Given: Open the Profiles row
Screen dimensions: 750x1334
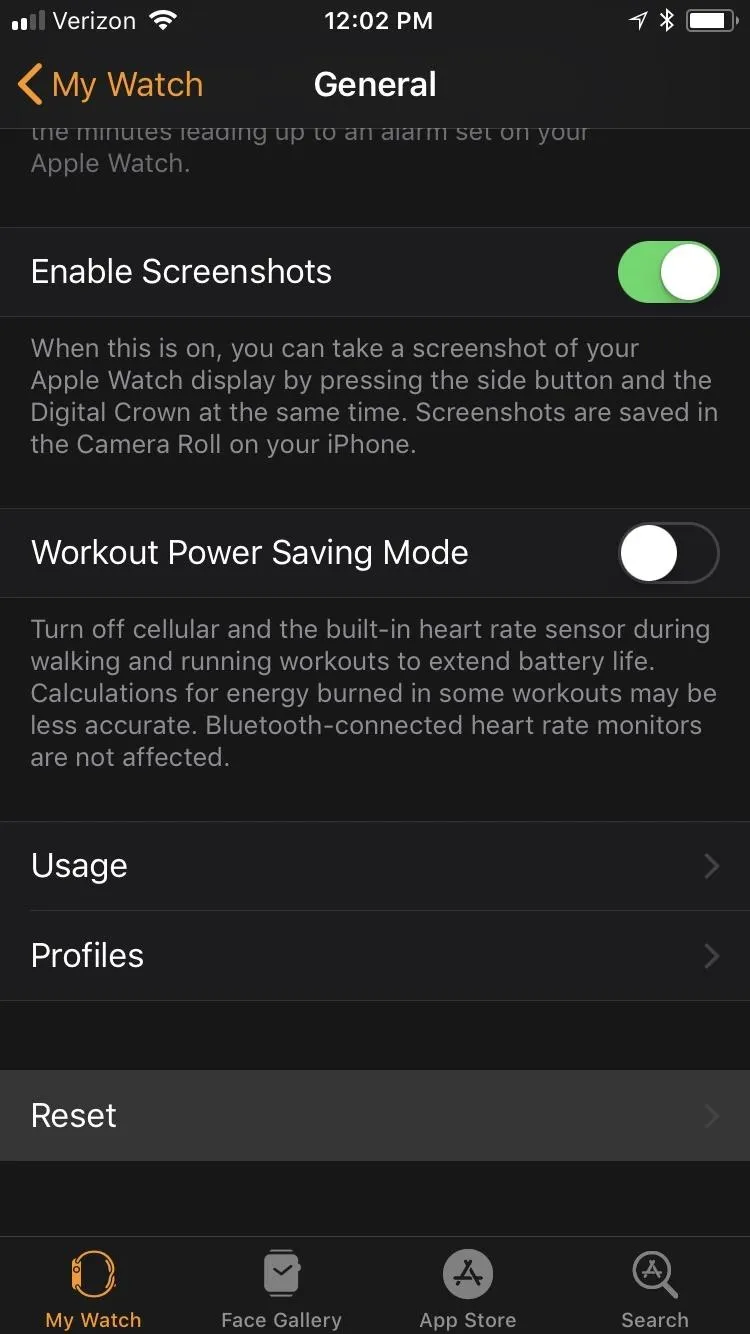Looking at the screenshot, I should (375, 956).
